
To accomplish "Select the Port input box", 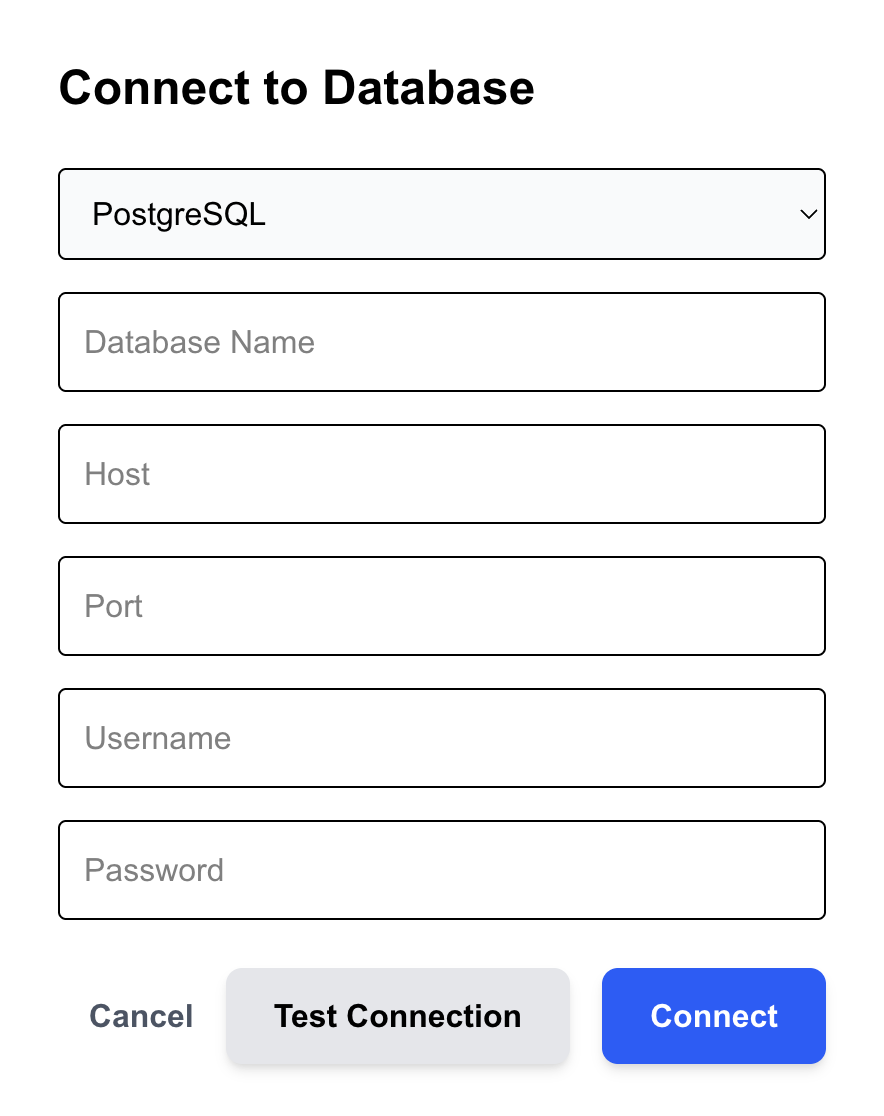I will pyautogui.click(x=442, y=606).
